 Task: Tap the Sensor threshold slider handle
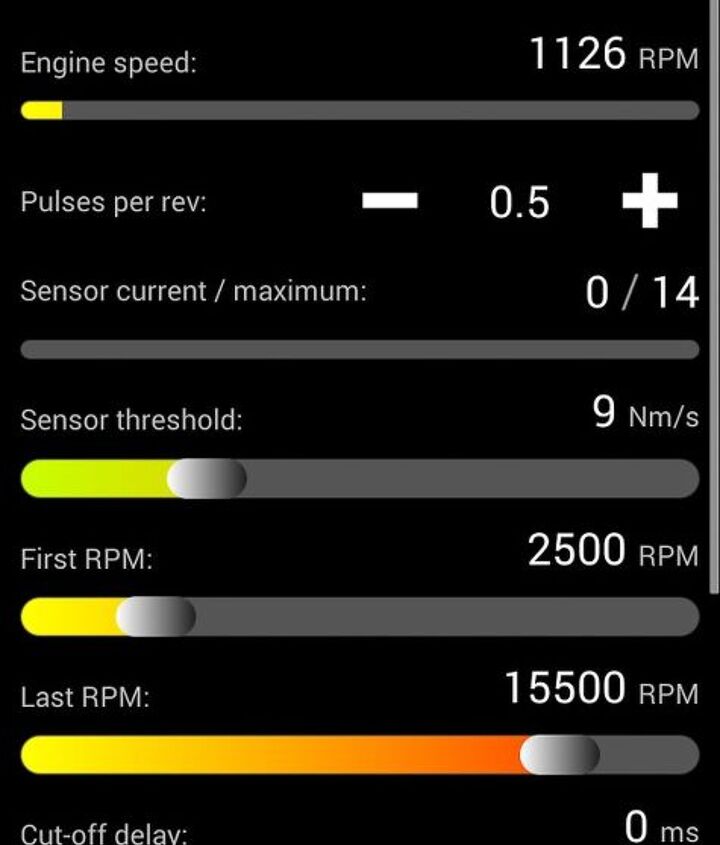point(207,479)
